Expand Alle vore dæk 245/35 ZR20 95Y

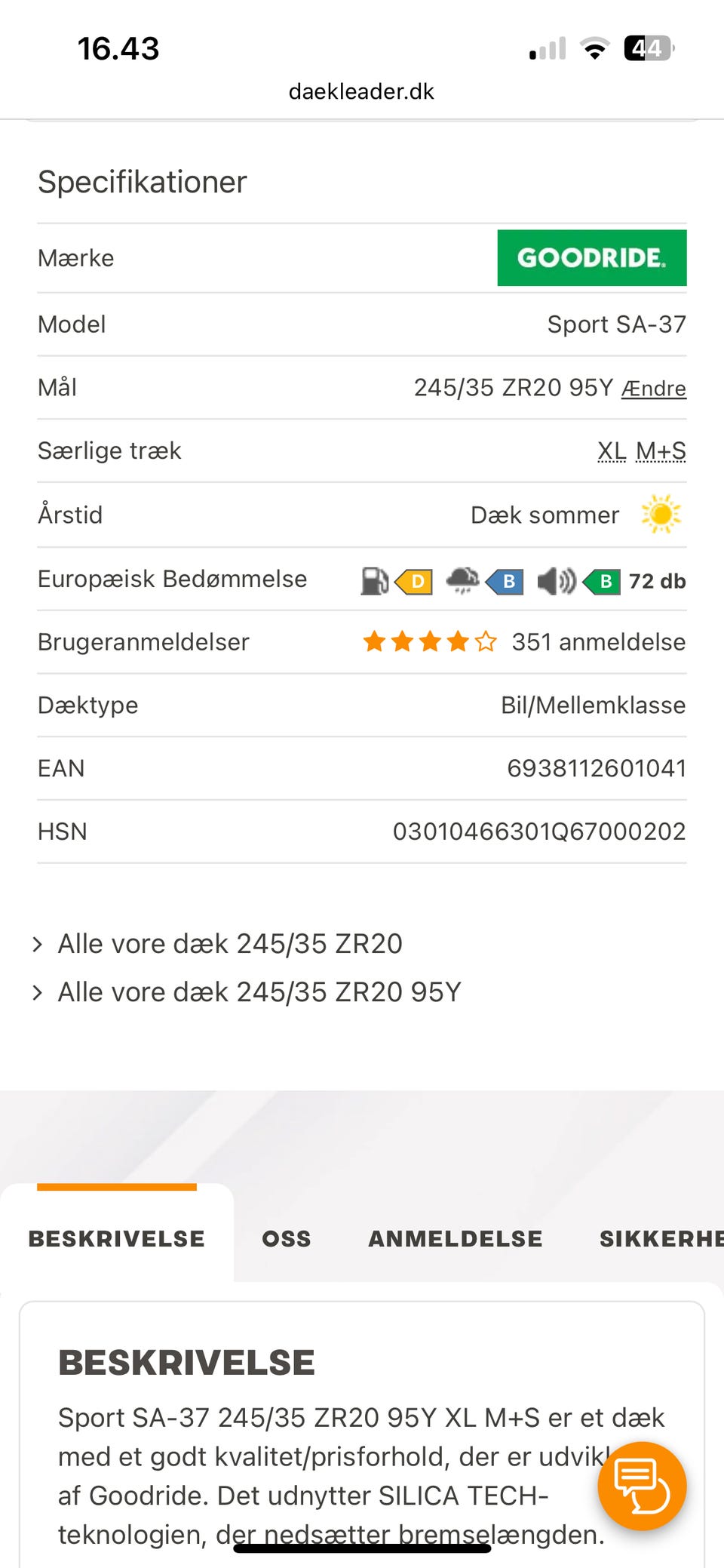click(x=256, y=992)
